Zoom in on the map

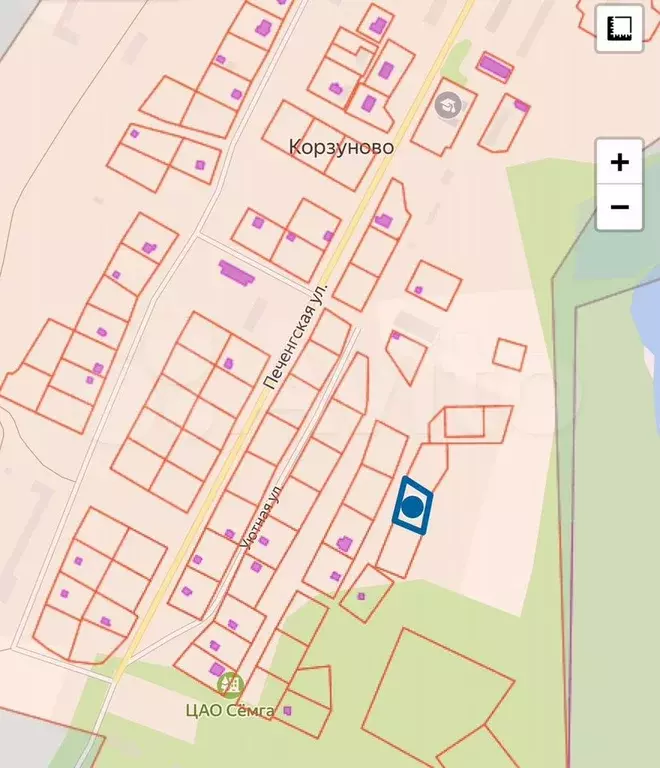coord(619,162)
